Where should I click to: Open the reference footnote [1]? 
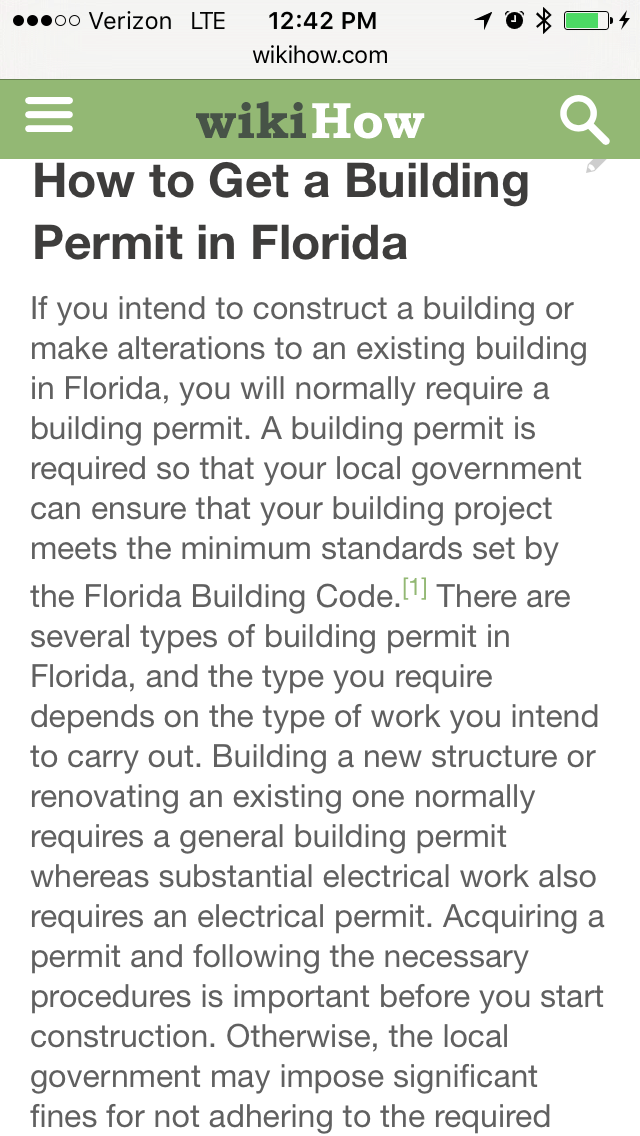pos(414,589)
